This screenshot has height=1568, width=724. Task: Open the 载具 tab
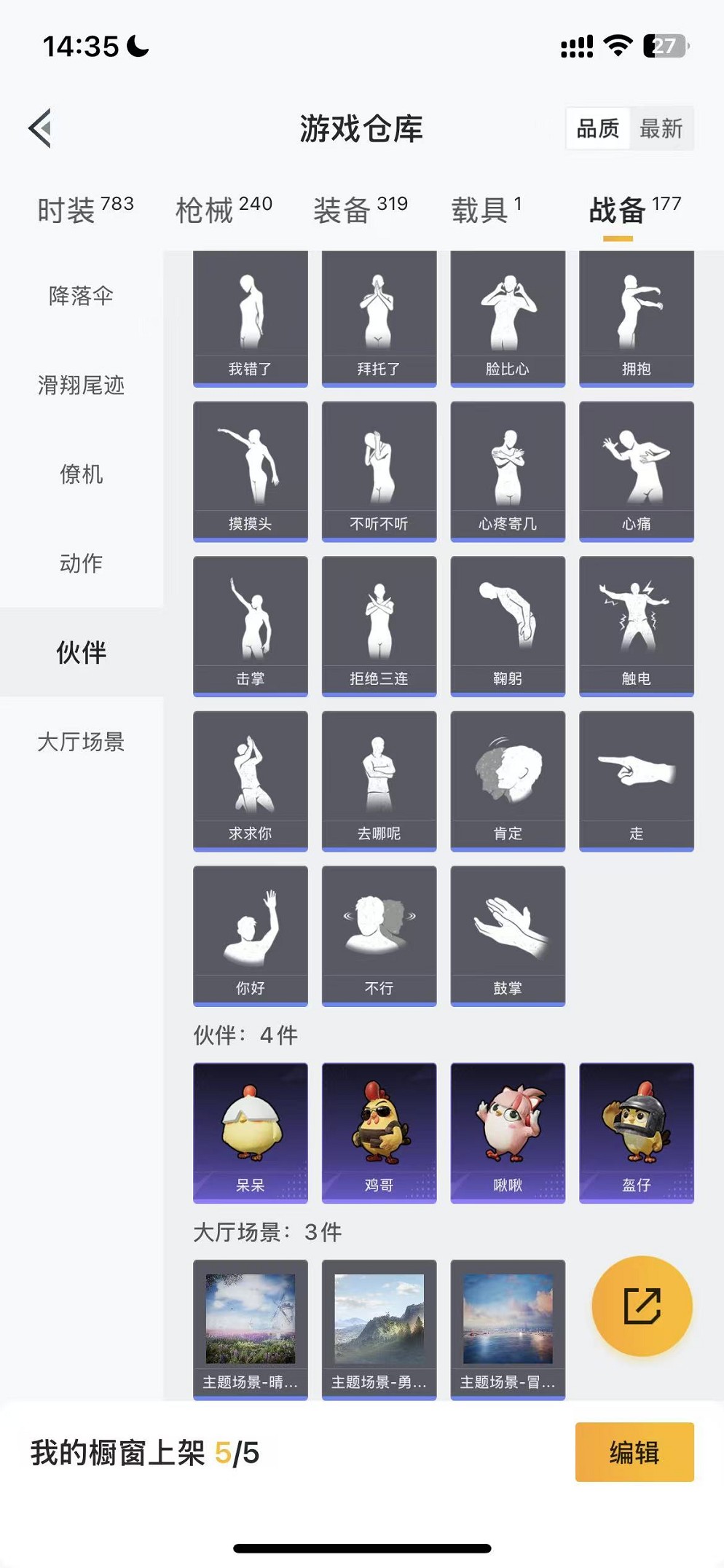coord(486,210)
